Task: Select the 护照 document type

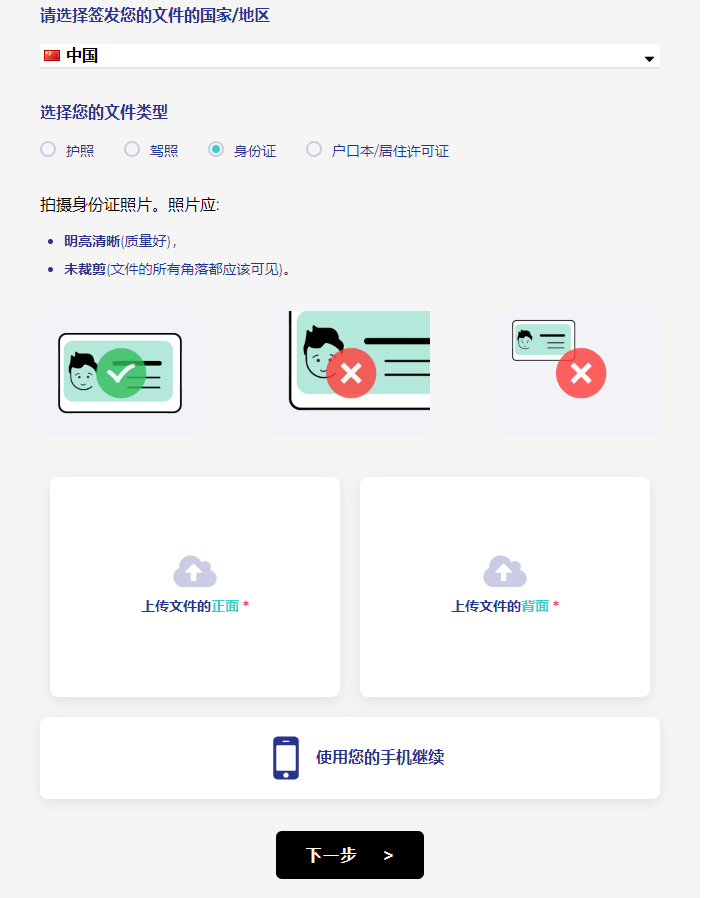Action: click(x=48, y=150)
